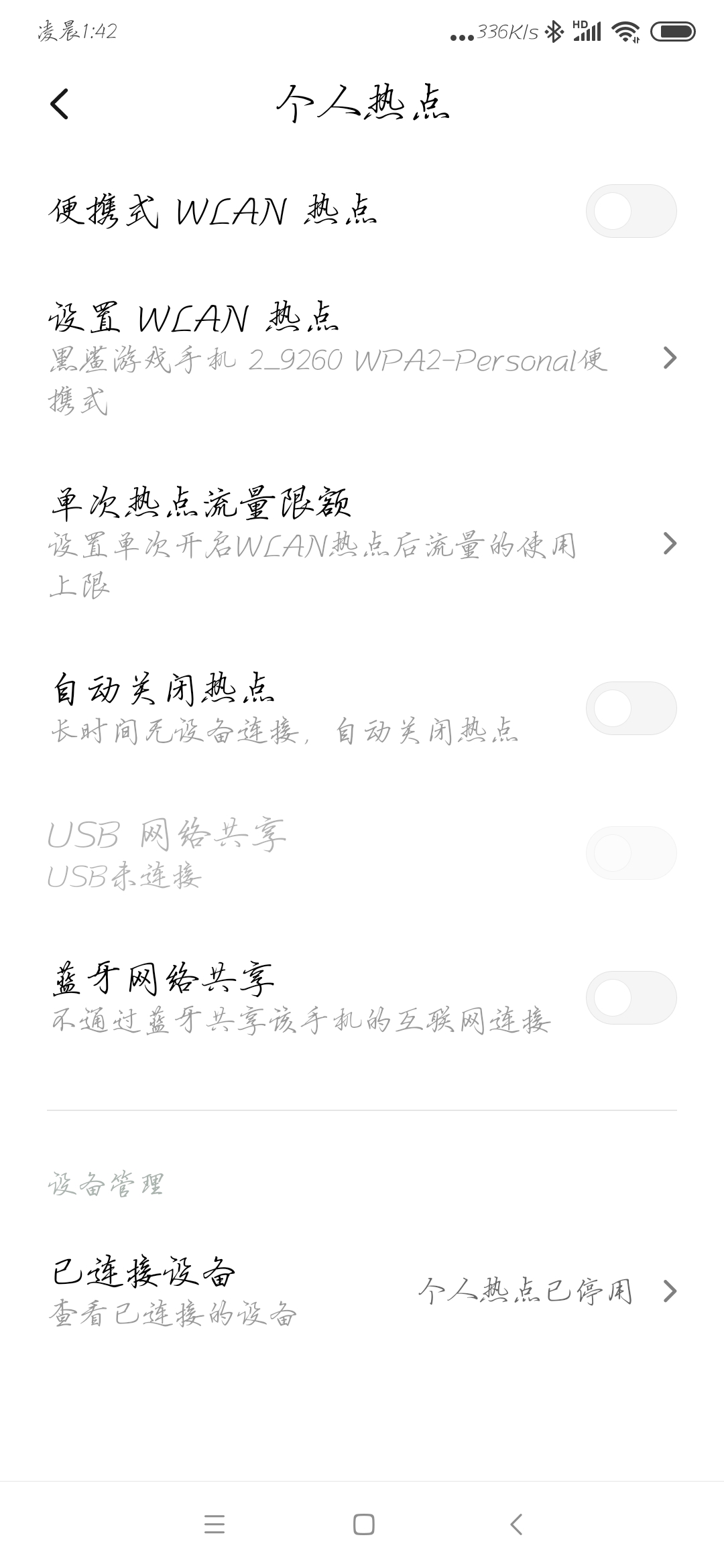
Task: Turn on 蓝牙网络共享
Action: [631, 998]
